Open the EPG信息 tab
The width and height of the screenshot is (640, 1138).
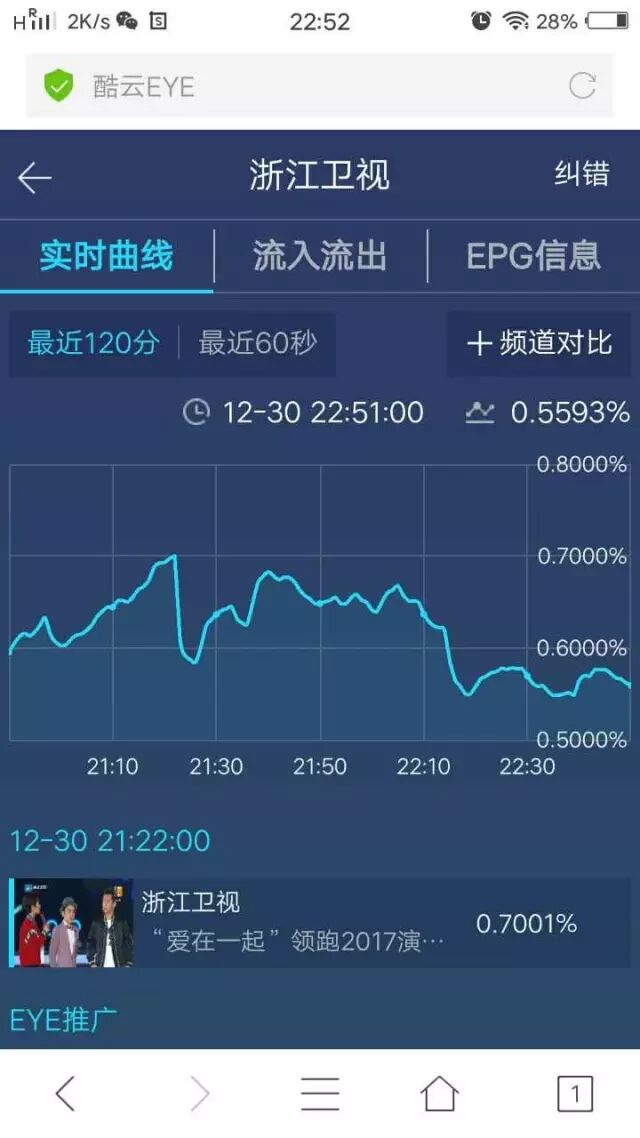coord(534,256)
